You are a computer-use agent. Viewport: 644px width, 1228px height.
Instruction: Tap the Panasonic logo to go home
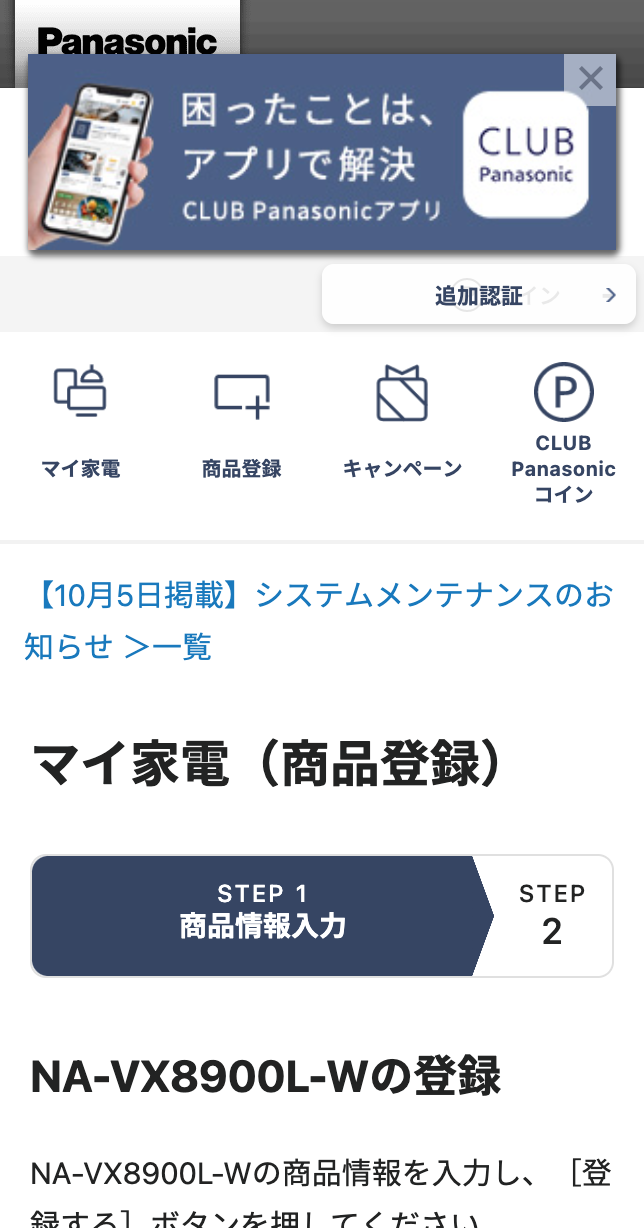point(127,41)
